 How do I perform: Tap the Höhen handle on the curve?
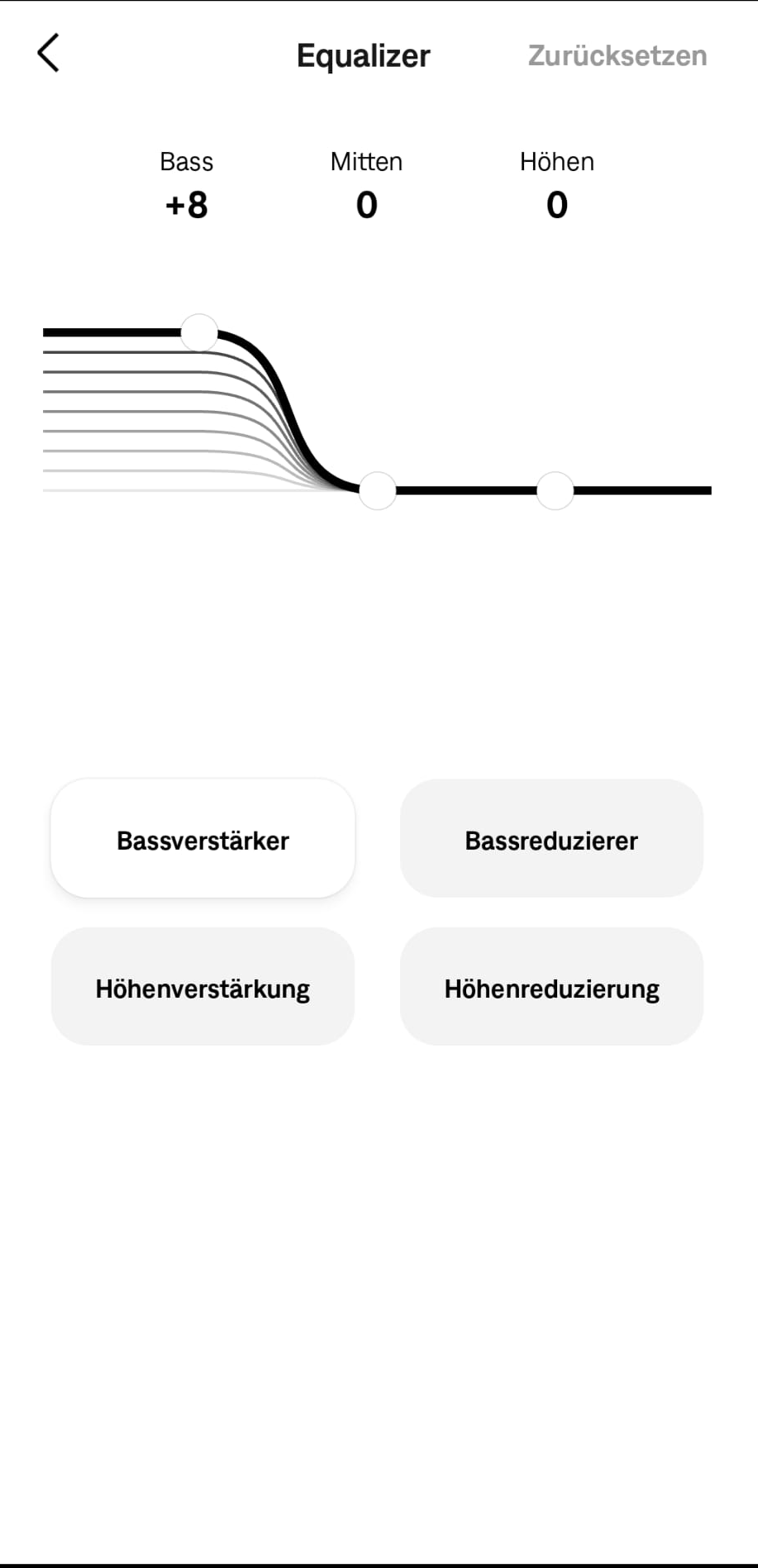point(555,491)
